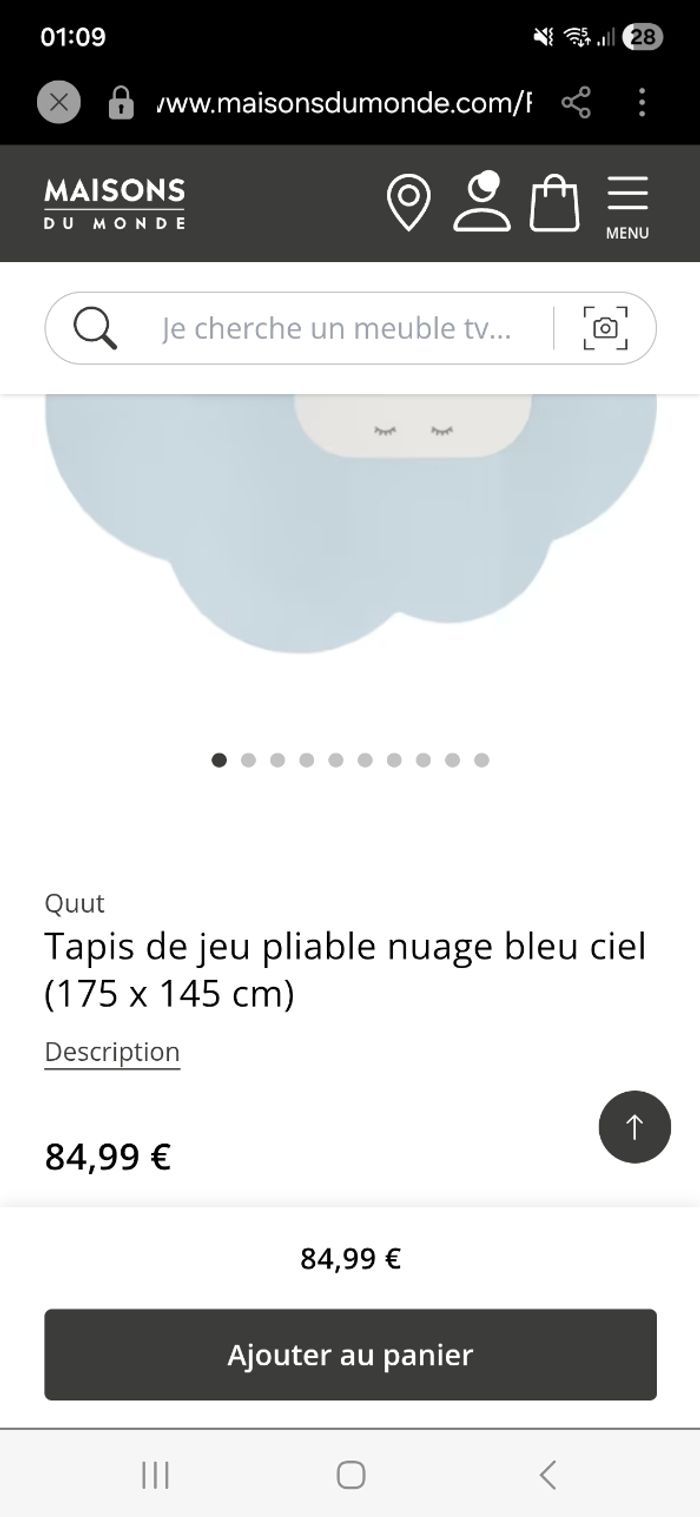This screenshot has width=700, height=1517.
Task: Jump to the Description link
Action: [x=112, y=1052]
